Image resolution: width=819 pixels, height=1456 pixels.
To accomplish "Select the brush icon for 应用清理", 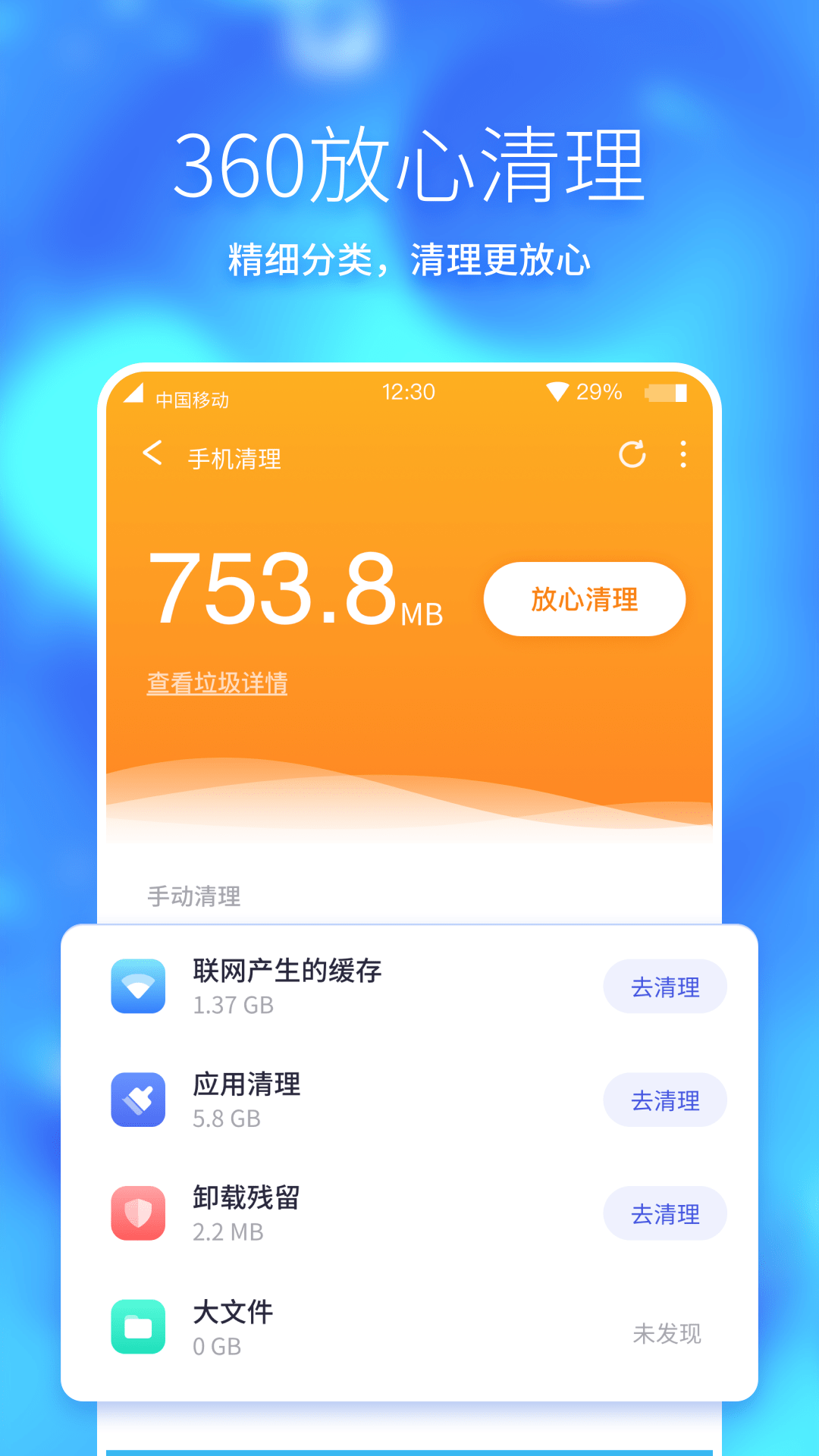I will click(x=138, y=1100).
